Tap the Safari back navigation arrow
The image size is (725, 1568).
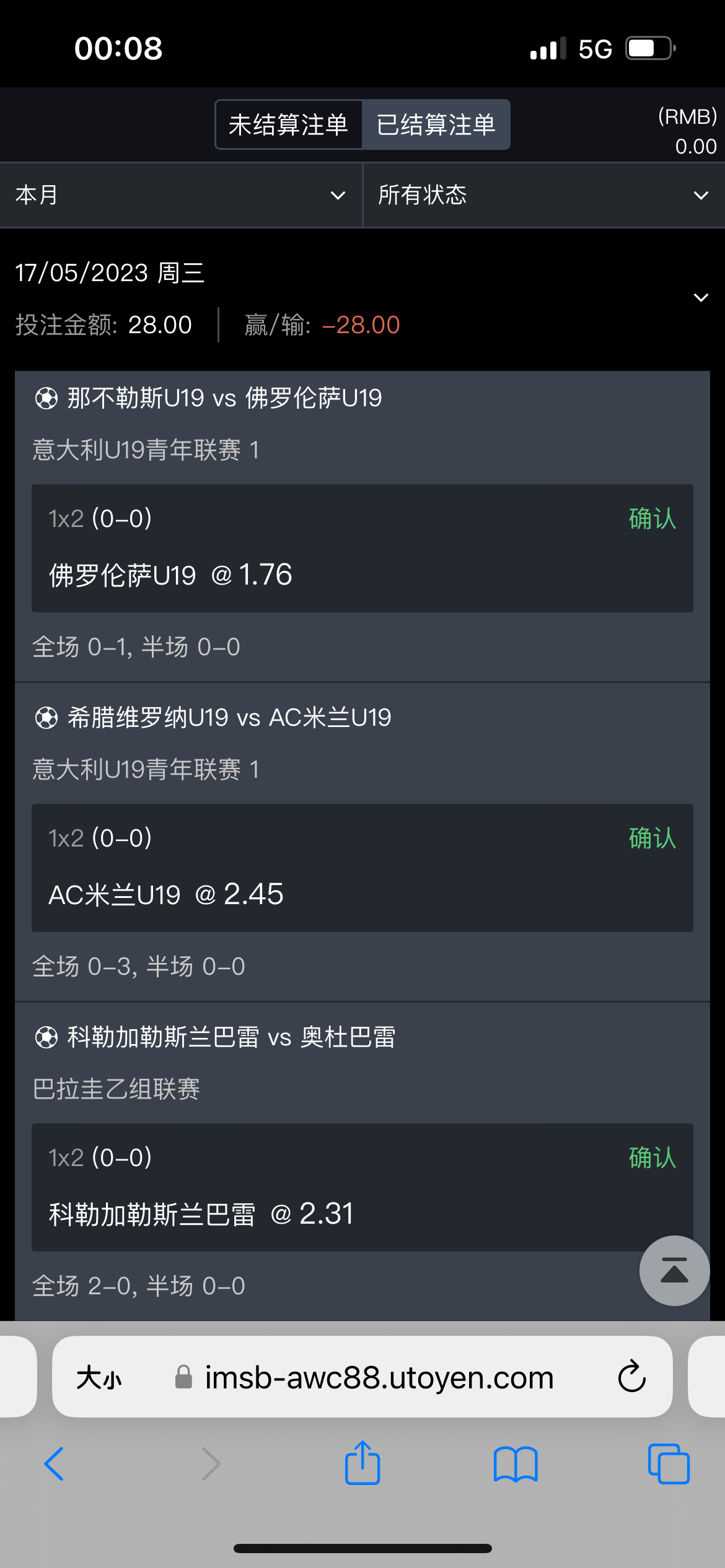pyautogui.click(x=53, y=1464)
